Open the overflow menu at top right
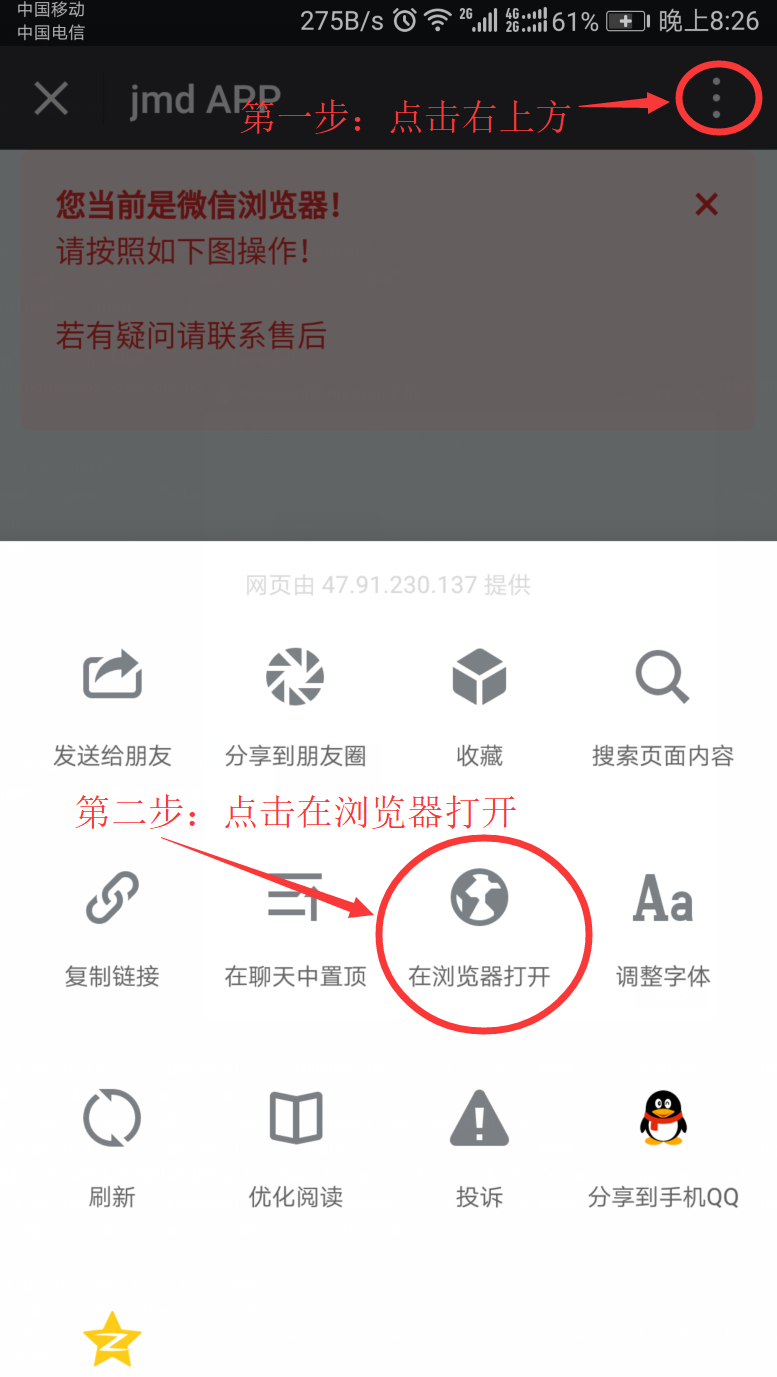Image resolution: width=777 pixels, height=1377 pixels. tap(716, 98)
